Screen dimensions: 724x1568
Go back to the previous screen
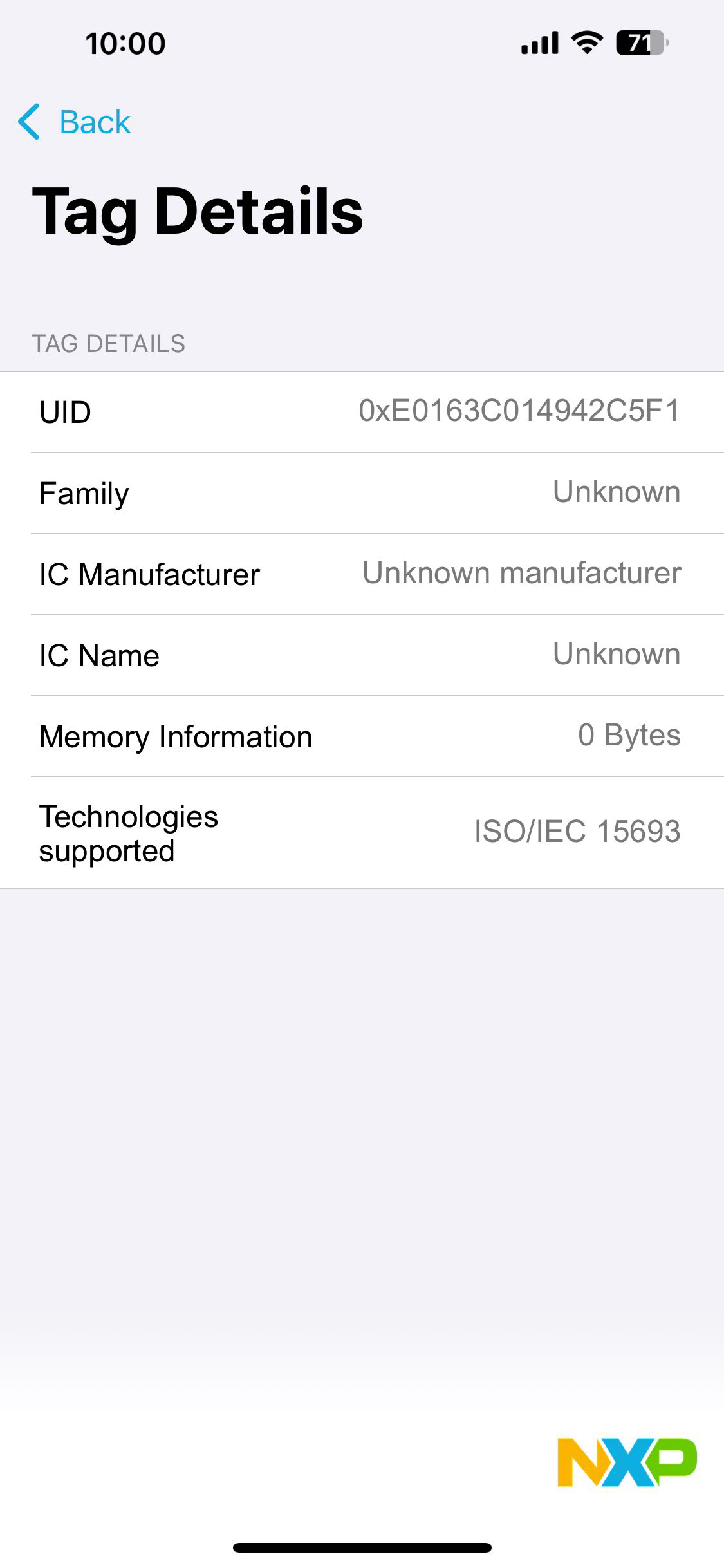pos(75,122)
